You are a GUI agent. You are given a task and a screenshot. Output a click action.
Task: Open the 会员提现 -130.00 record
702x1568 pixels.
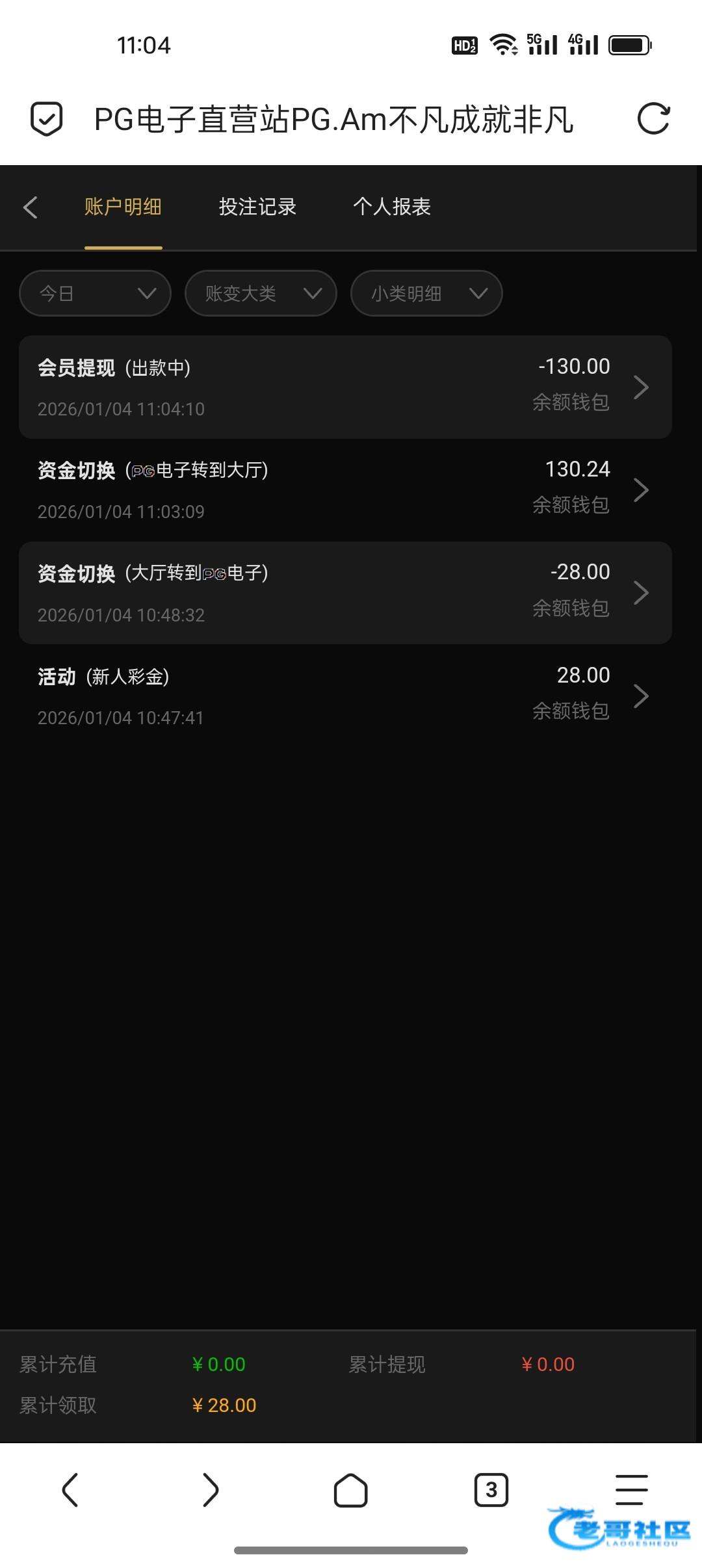click(x=345, y=387)
